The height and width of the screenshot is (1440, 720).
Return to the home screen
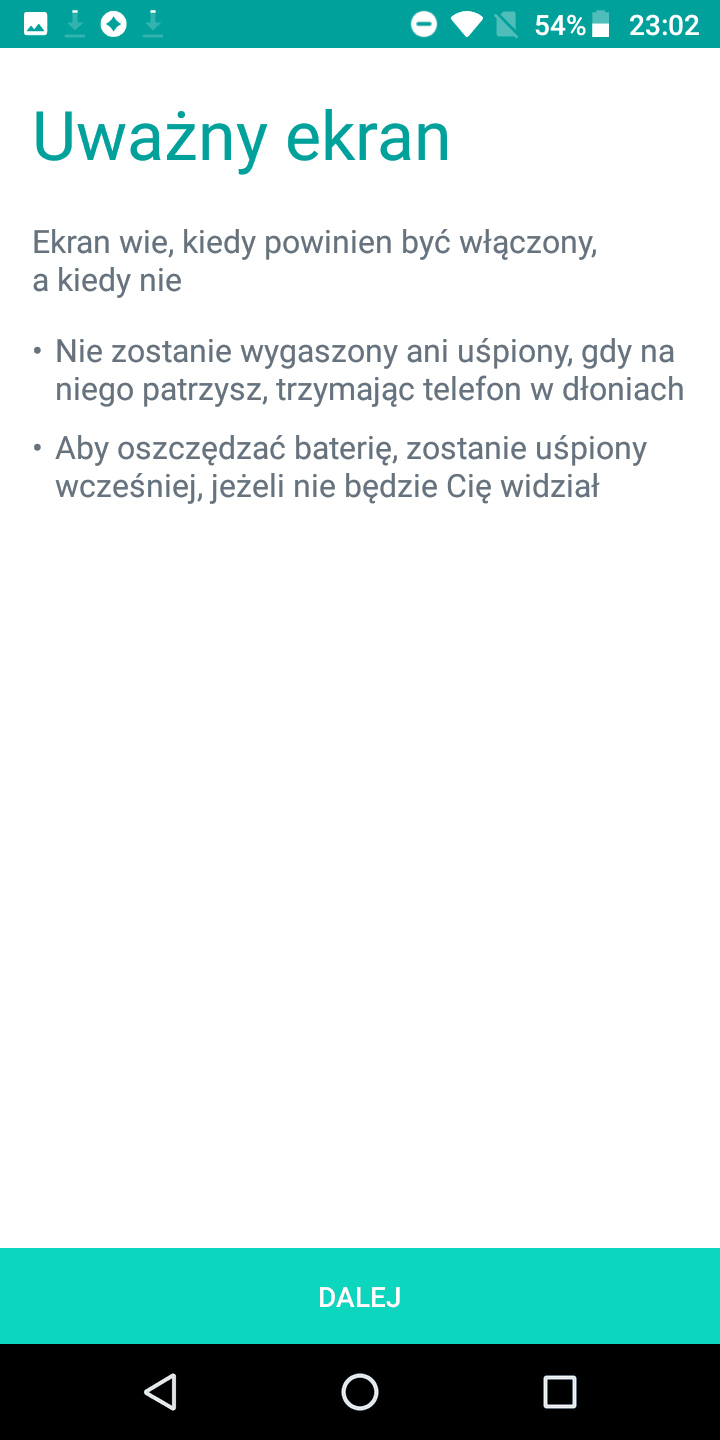(360, 1392)
